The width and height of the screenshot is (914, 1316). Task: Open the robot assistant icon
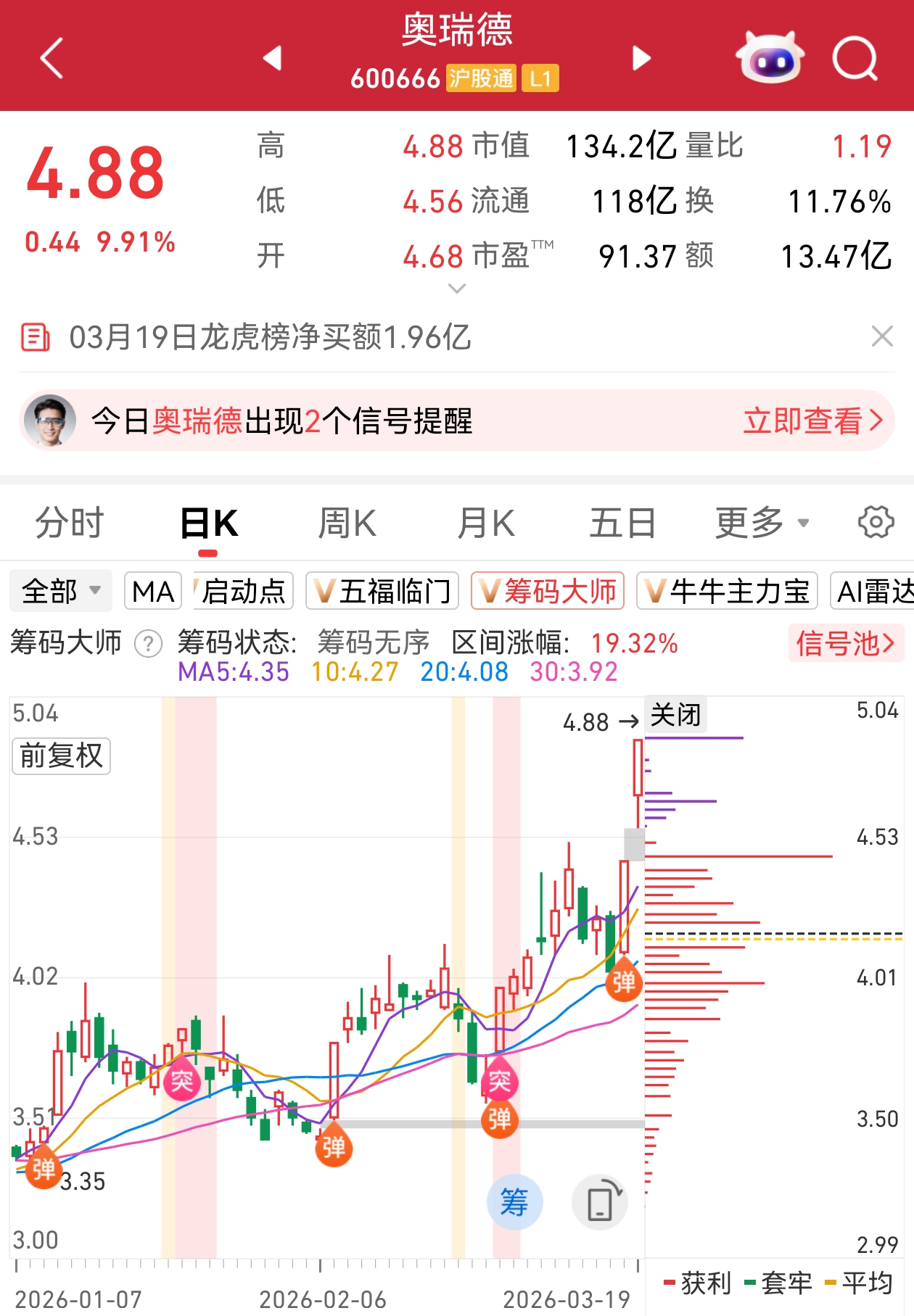tap(770, 58)
